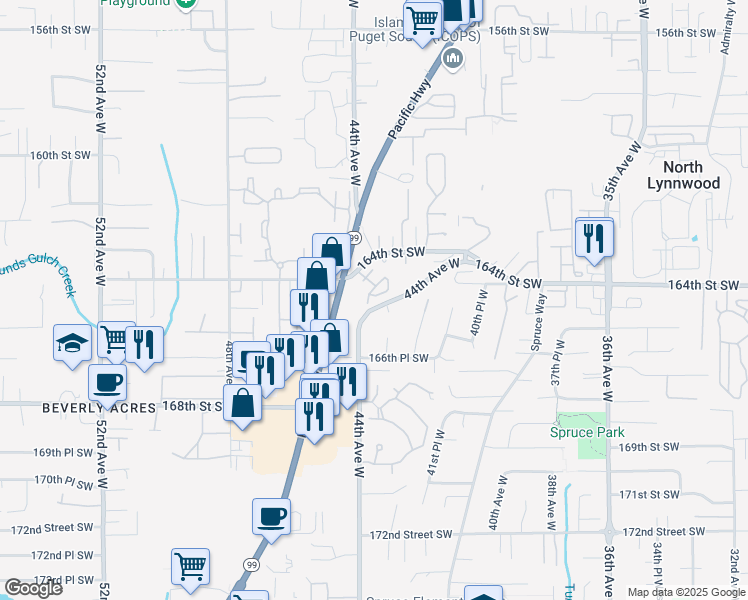Select the grocery cart marker near 156th St SW
Viewport: 748px width, 600px height.
[423, 19]
